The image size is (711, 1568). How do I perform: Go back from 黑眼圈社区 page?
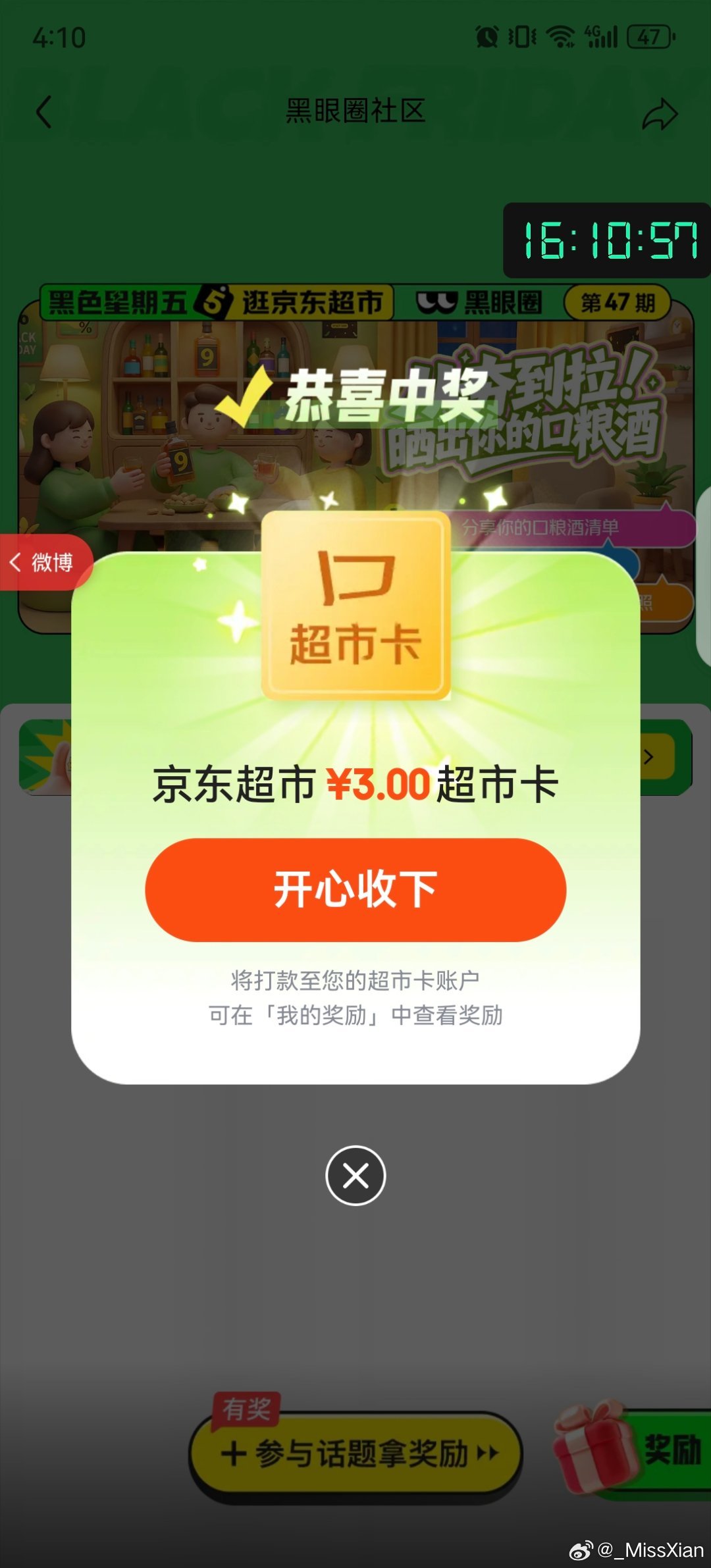(44, 111)
